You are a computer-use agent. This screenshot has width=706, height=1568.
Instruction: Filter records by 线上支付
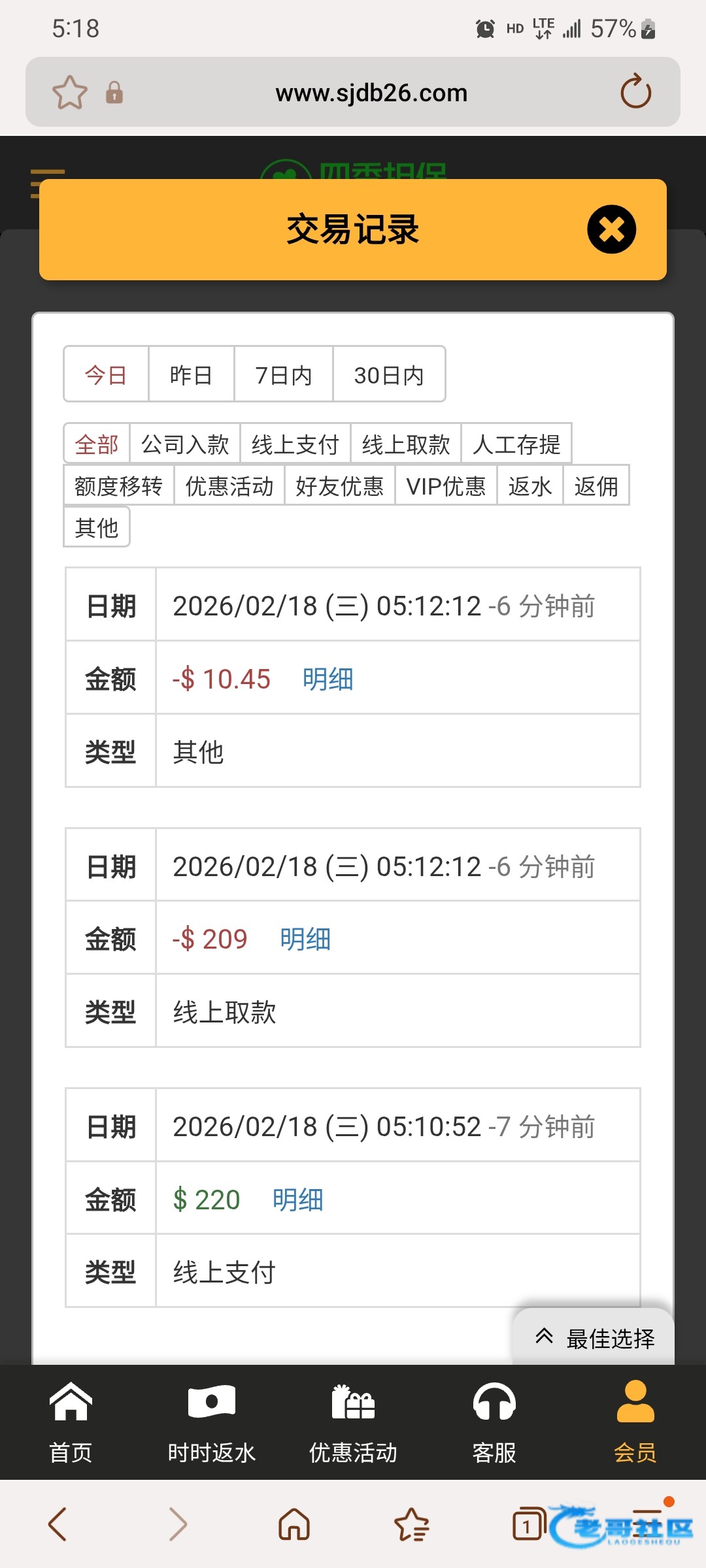pyautogui.click(x=295, y=444)
